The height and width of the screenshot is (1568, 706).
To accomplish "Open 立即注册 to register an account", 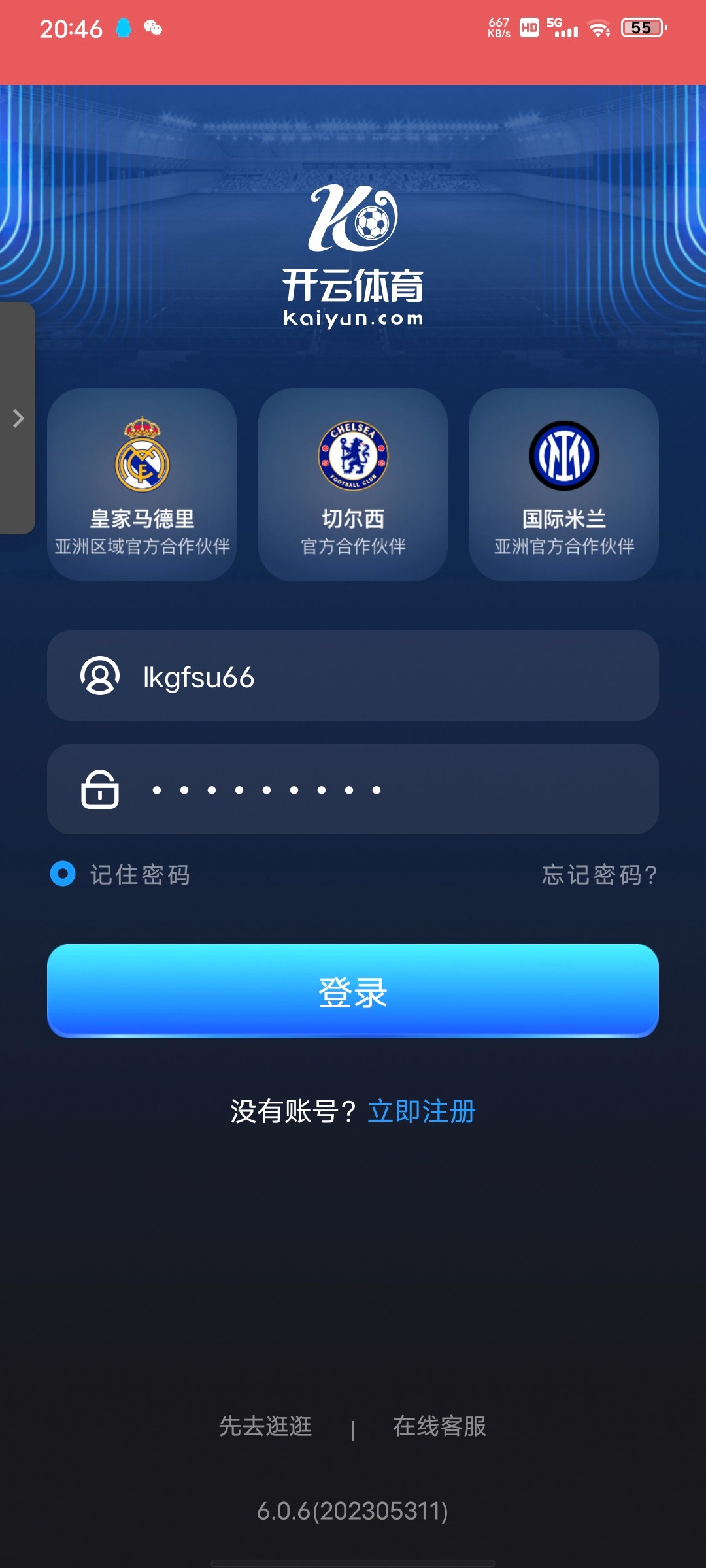I will coord(422,1111).
